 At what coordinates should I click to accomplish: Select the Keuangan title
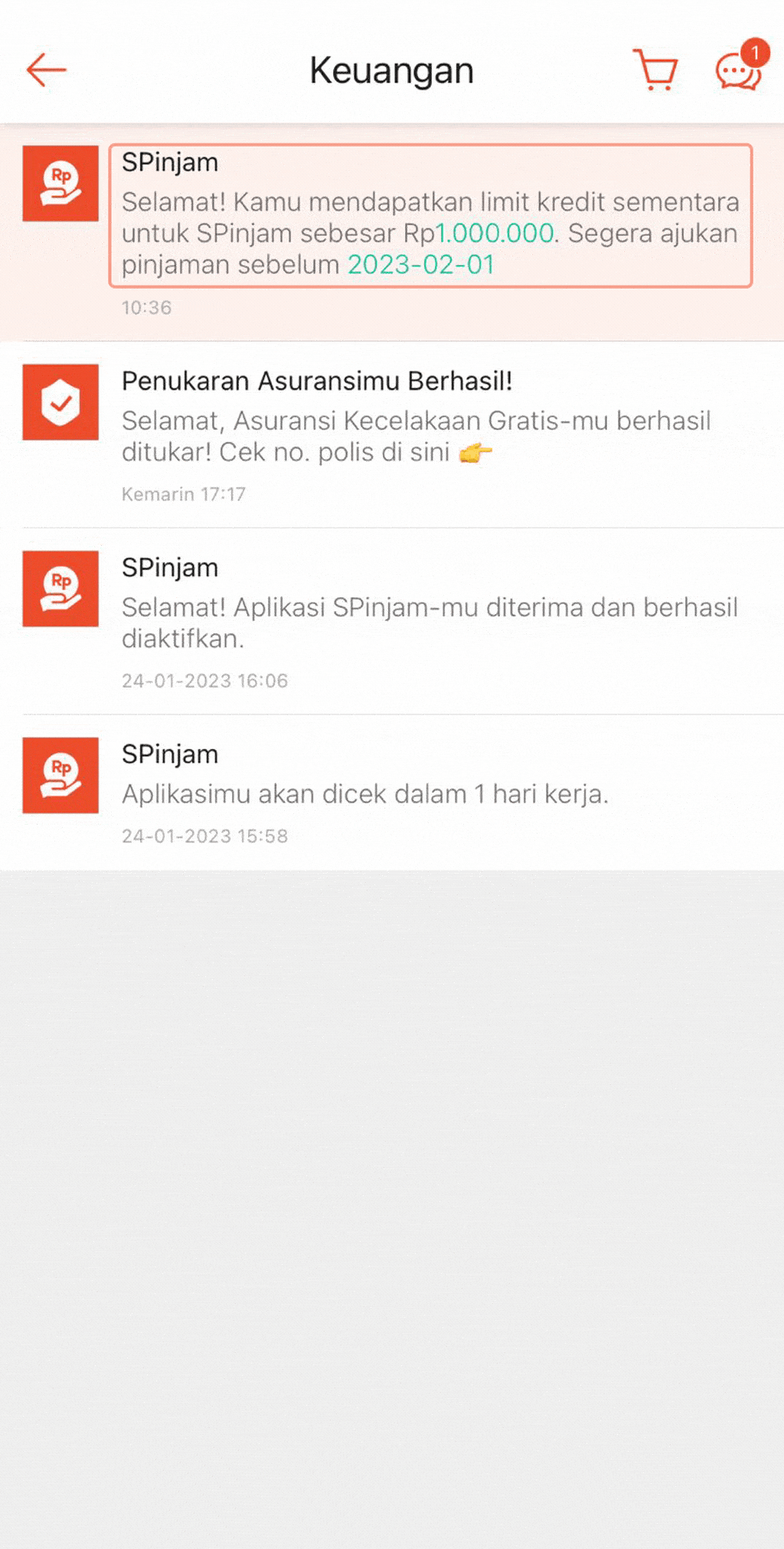pyautogui.click(x=391, y=70)
